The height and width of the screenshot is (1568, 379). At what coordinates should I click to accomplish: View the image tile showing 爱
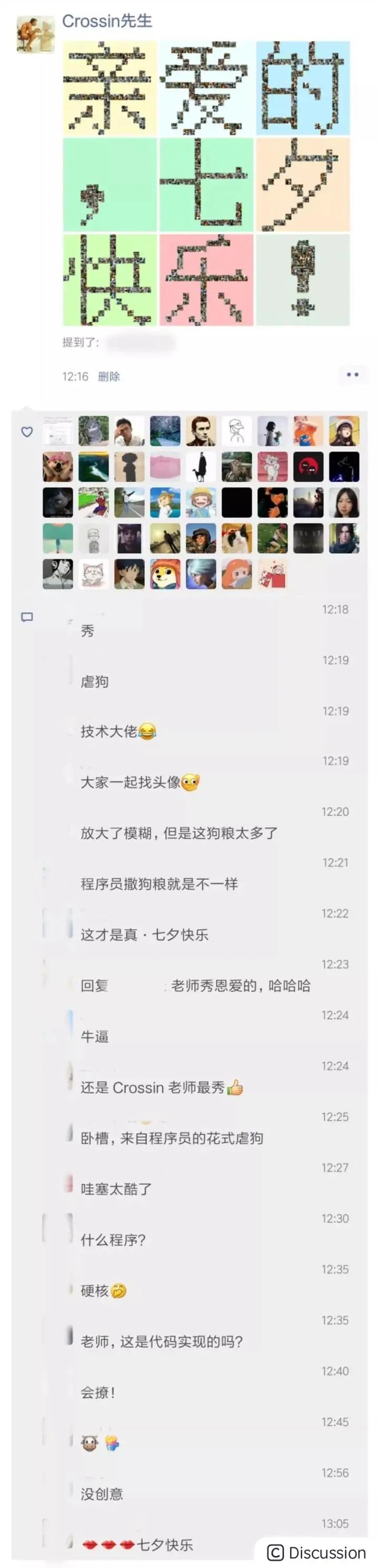tap(206, 88)
